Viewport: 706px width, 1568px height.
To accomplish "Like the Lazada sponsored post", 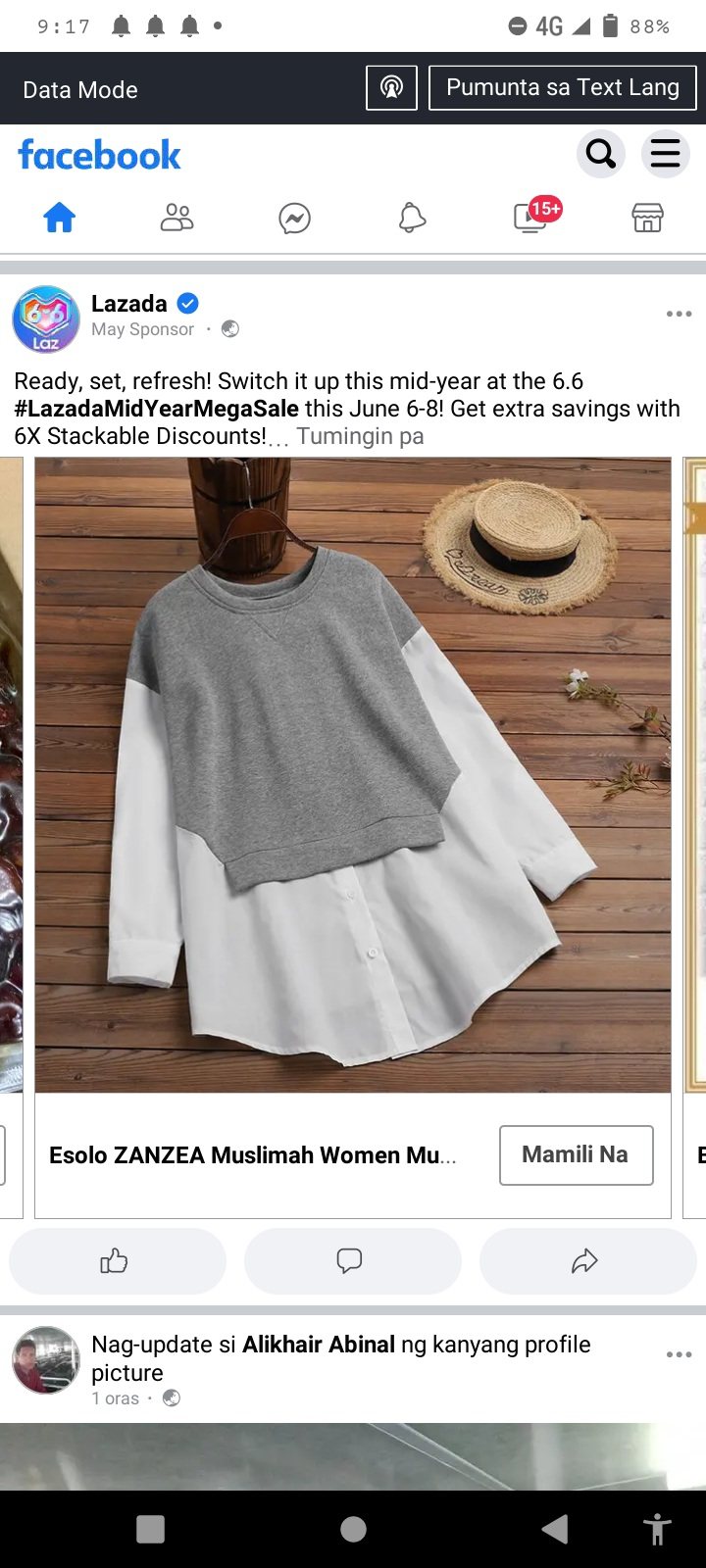I will (116, 1260).
